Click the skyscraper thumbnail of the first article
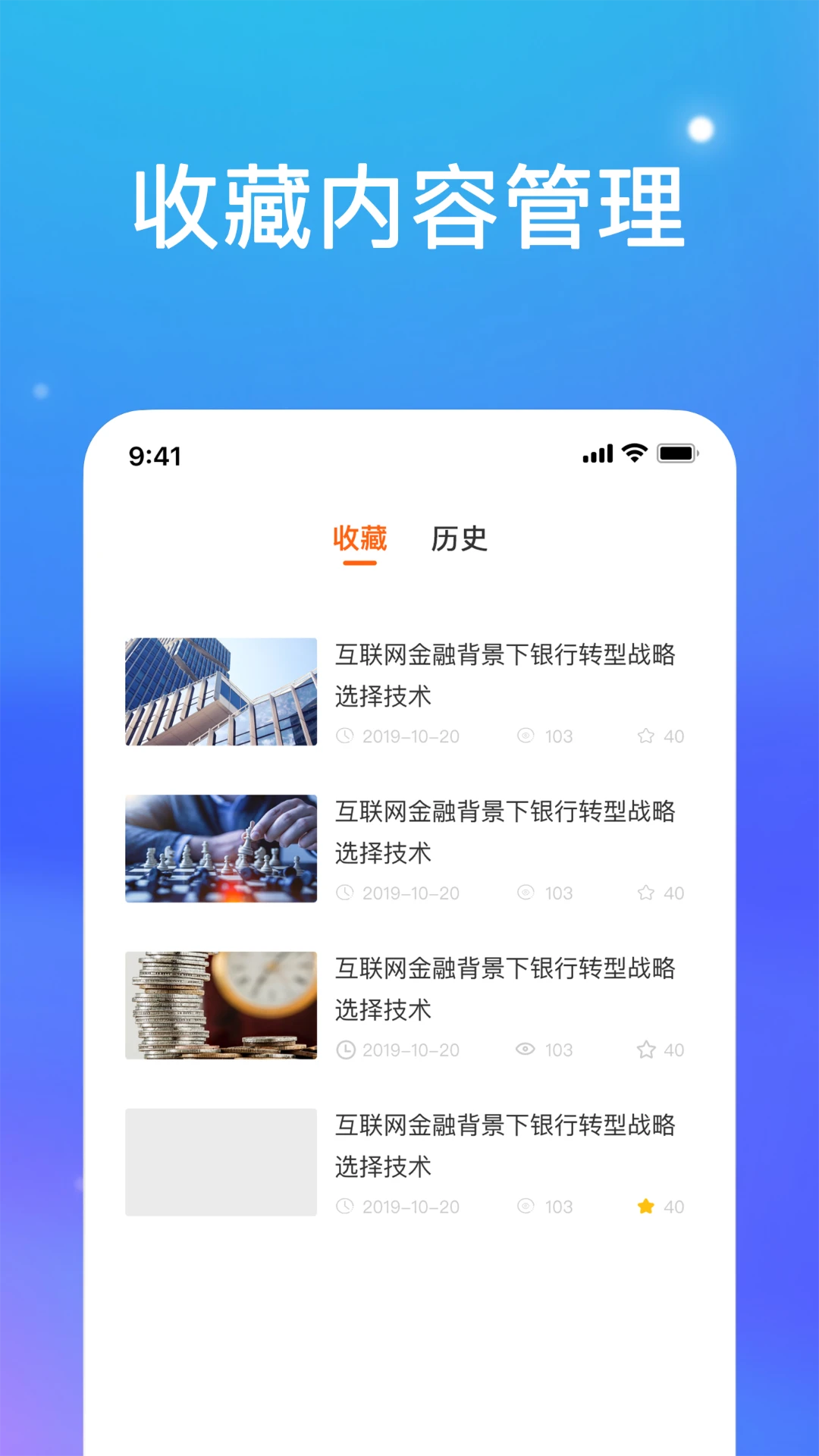This screenshot has height=1456, width=819. [221, 692]
